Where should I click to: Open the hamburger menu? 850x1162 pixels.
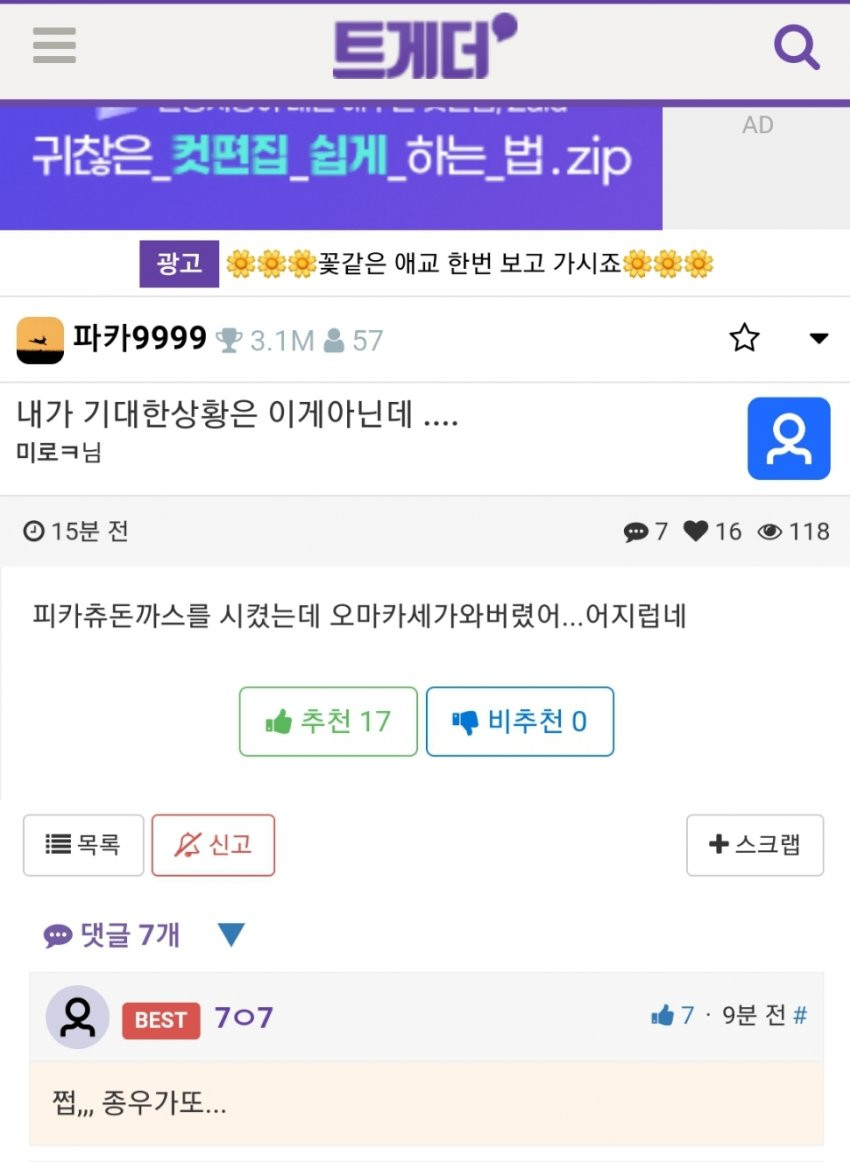[54, 45]
